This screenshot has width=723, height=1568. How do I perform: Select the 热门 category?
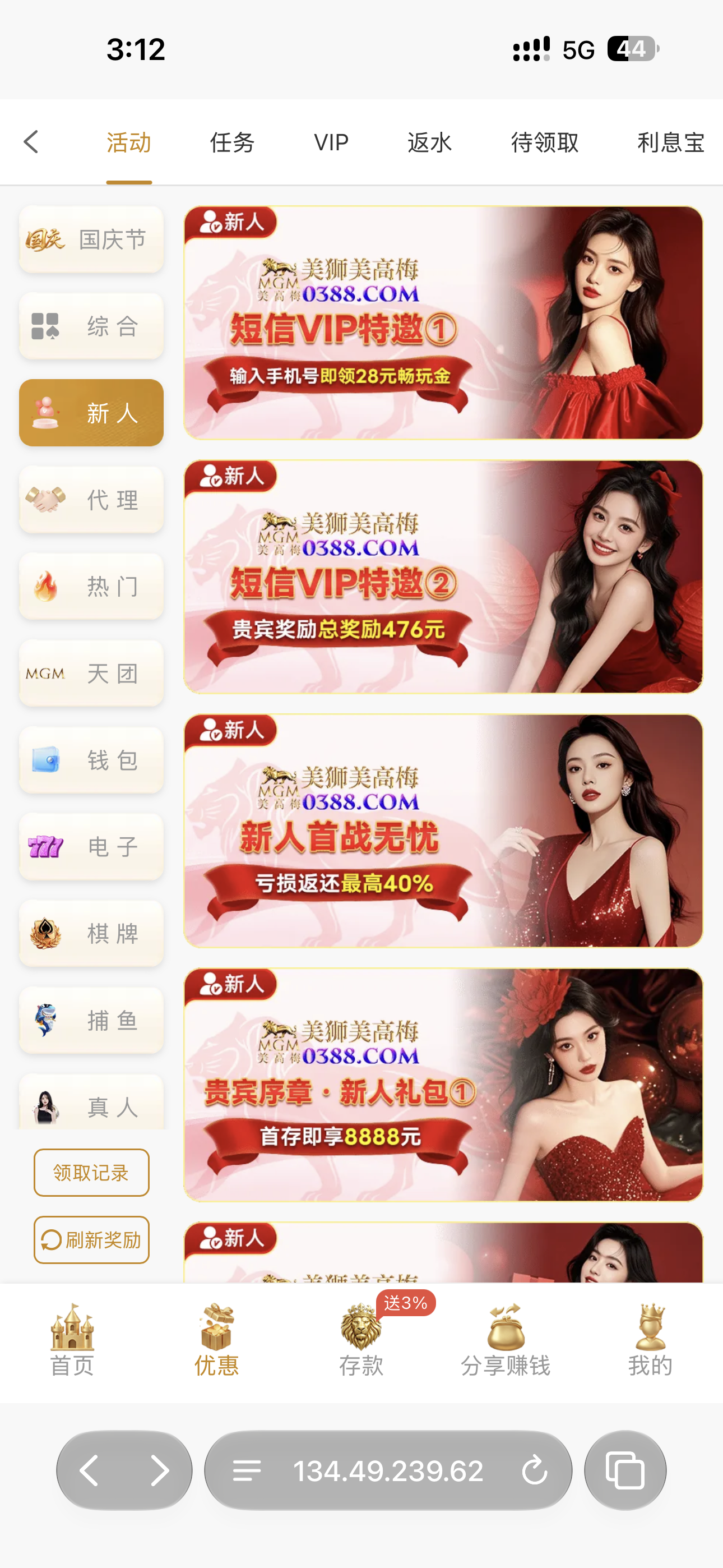coord(91,587)
